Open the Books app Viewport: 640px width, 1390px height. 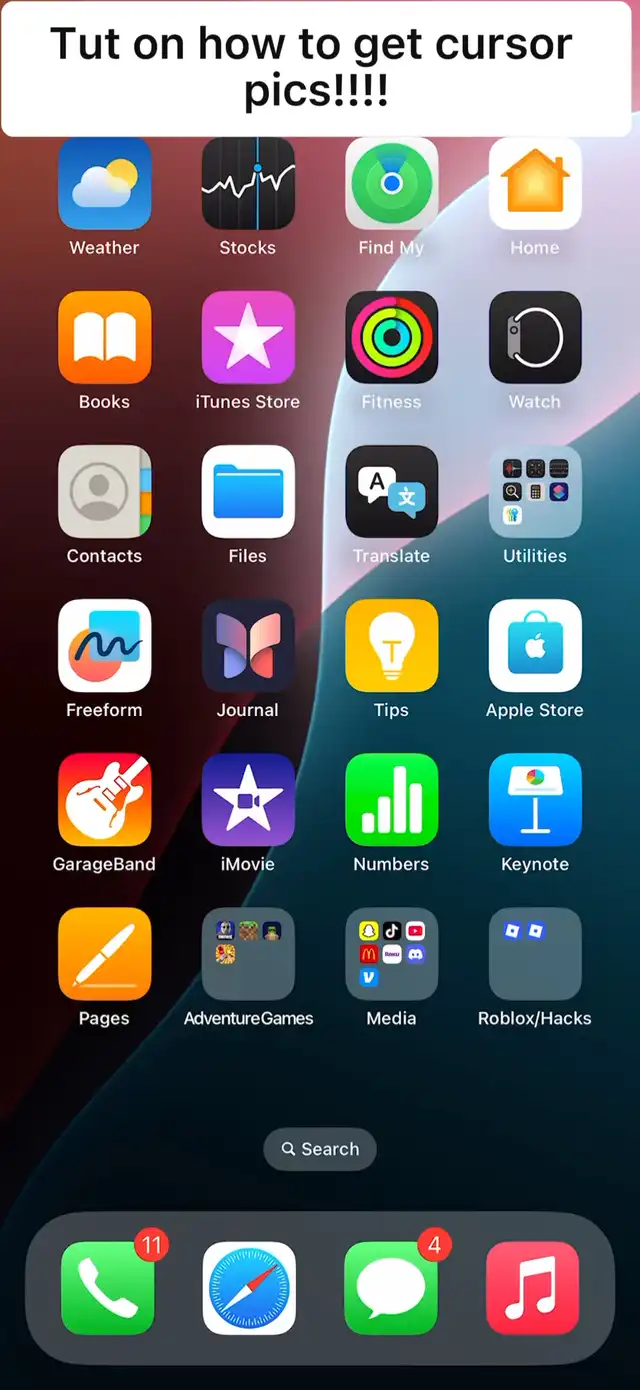(x=105, y=337)
